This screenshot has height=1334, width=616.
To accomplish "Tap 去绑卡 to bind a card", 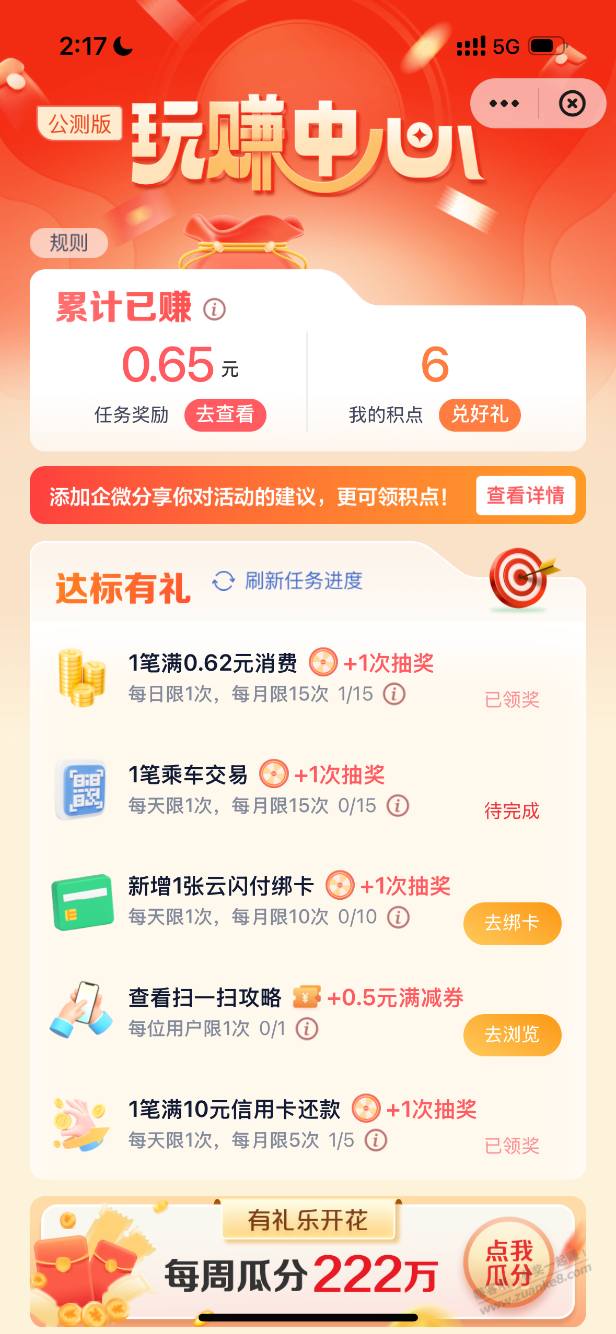I will coord(512,923).
